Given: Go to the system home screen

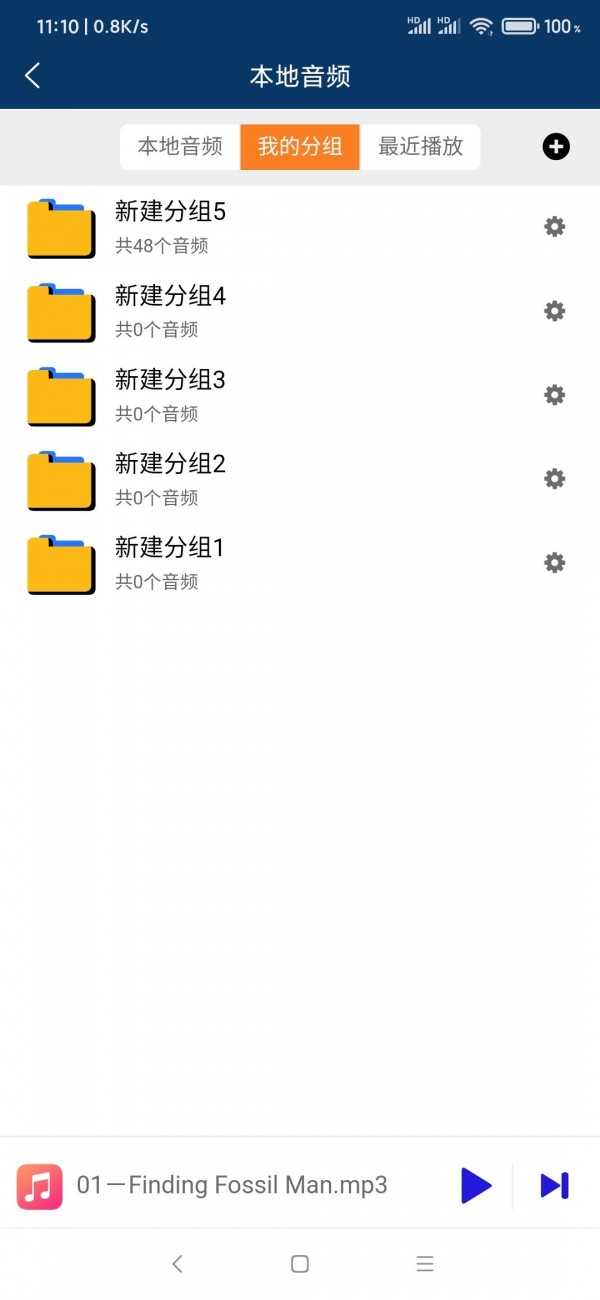Looking at the screenshot, I should (x=299, y=1264).
